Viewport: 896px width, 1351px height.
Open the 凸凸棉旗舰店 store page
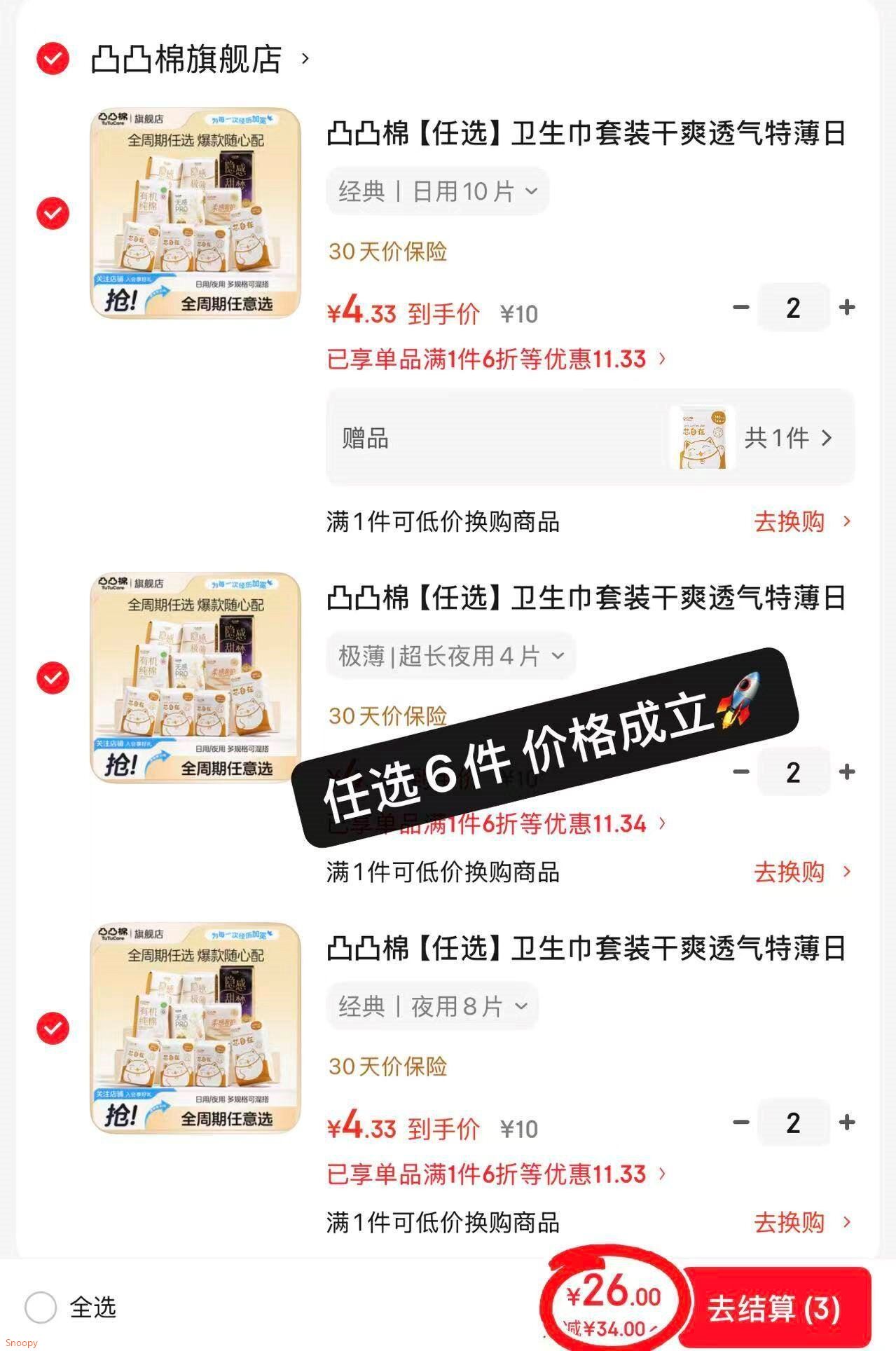[186, 60]
